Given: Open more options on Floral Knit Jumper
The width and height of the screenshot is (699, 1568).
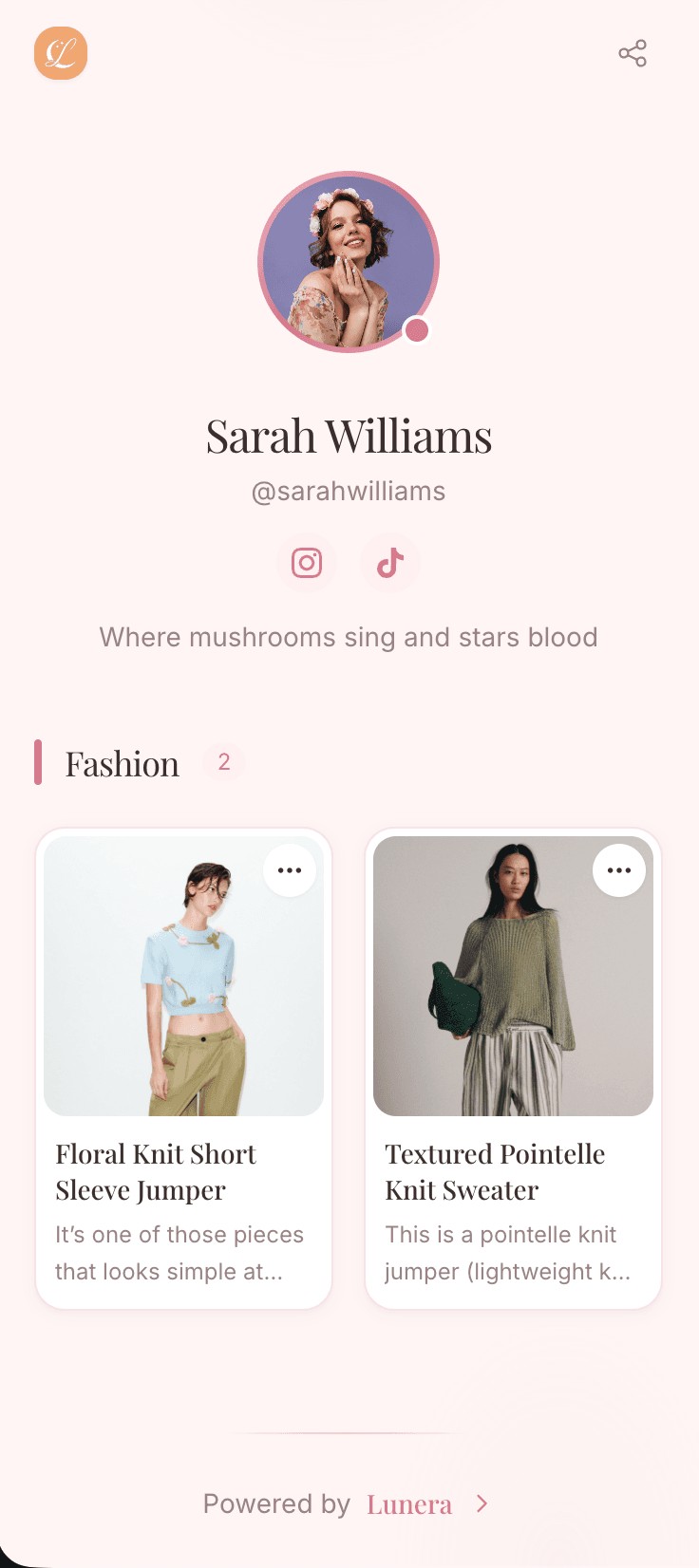Looking at the screenshot, I should [290, 870].
